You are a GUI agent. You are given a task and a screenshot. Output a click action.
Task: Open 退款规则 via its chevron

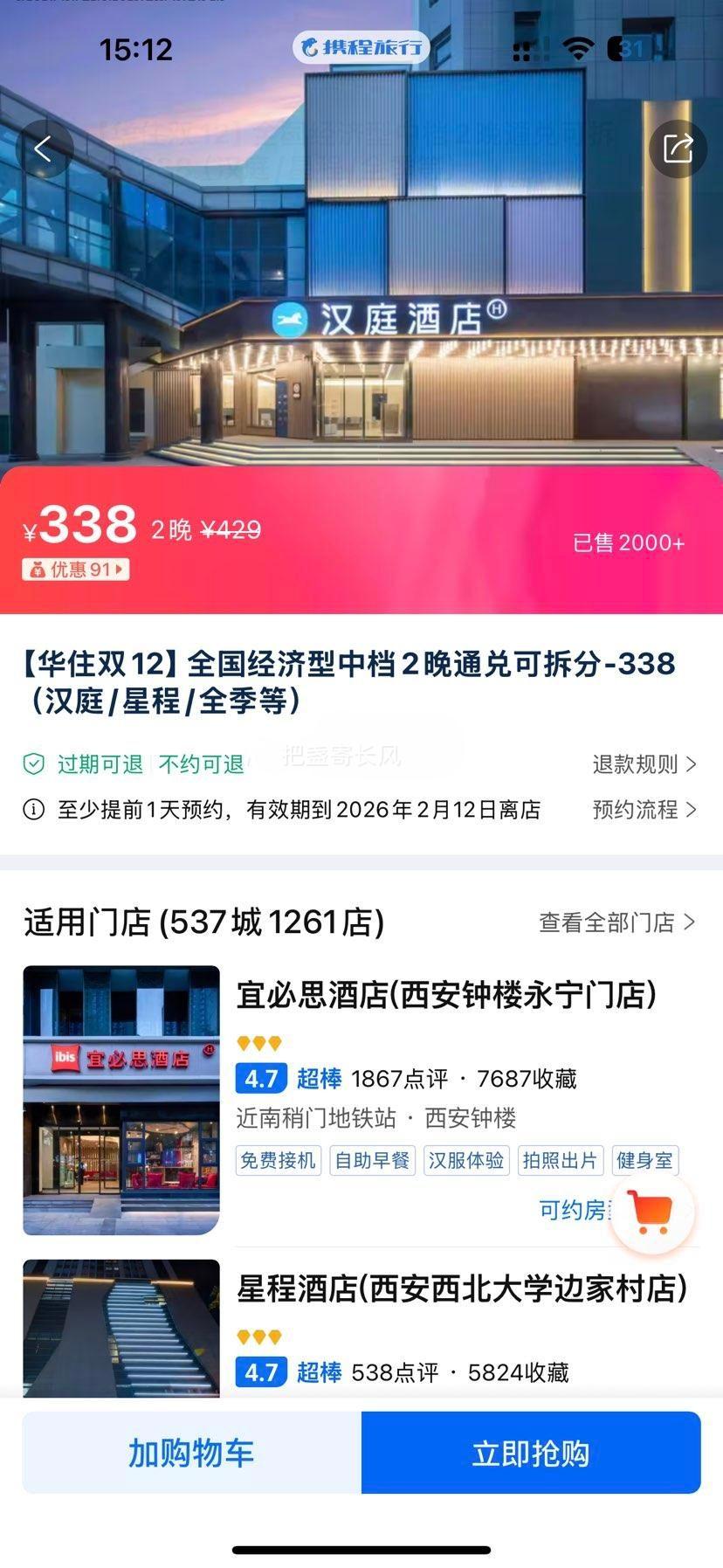[643, 763]
